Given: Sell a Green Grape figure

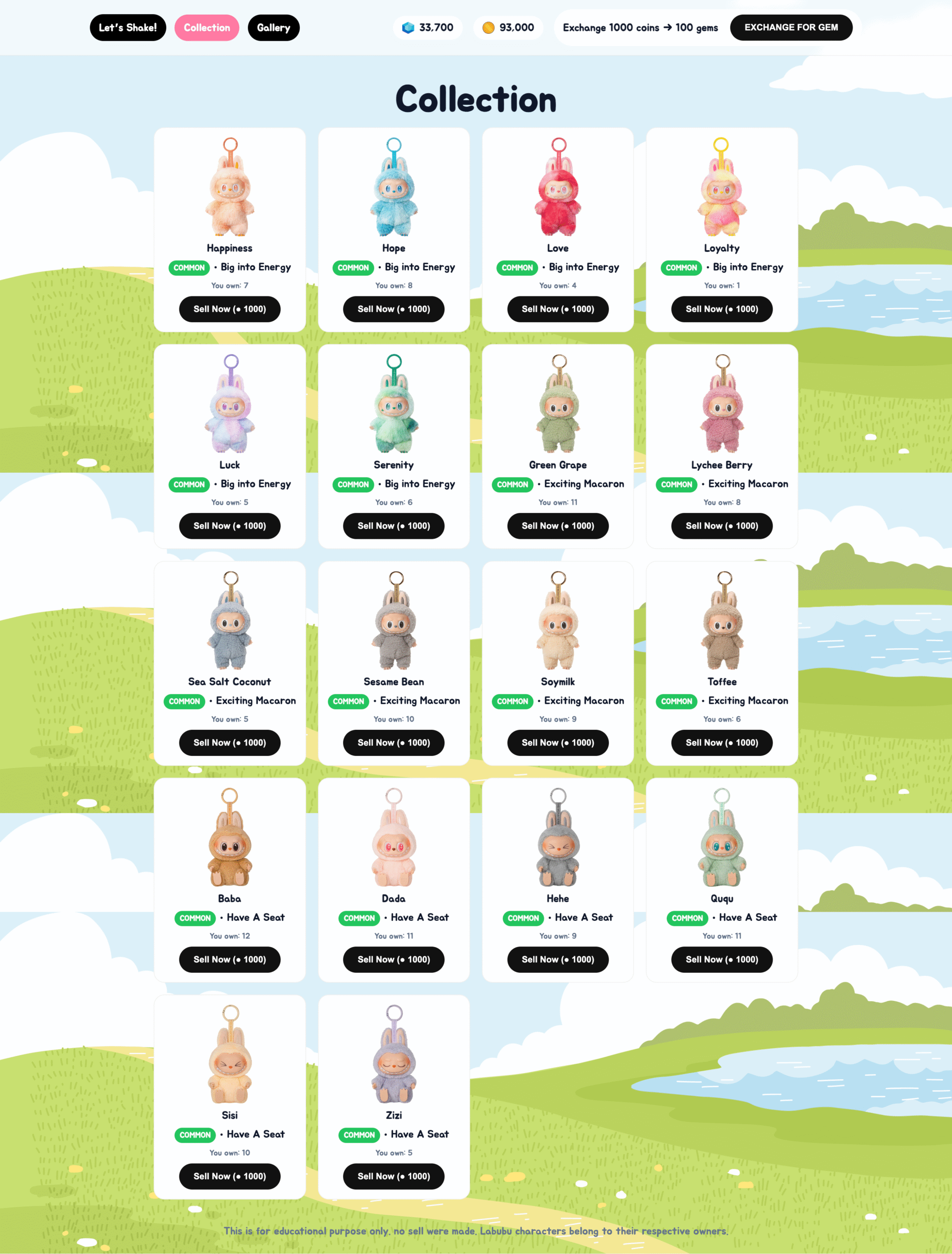Looking at the screenshot, I should pos(558,526).
